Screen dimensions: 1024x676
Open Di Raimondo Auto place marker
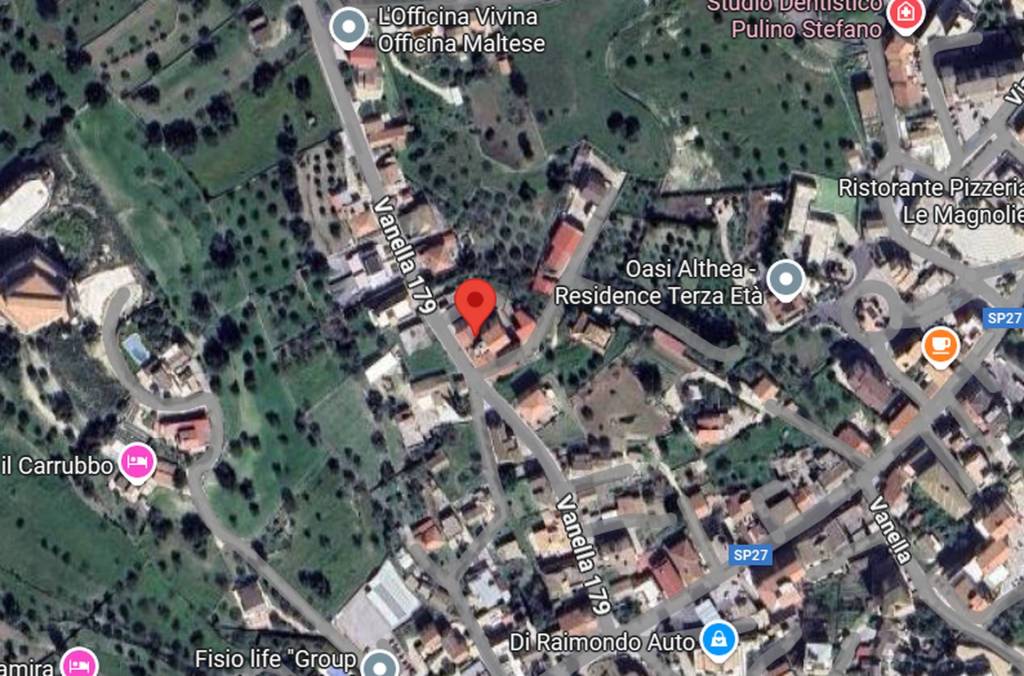[716, 638]
